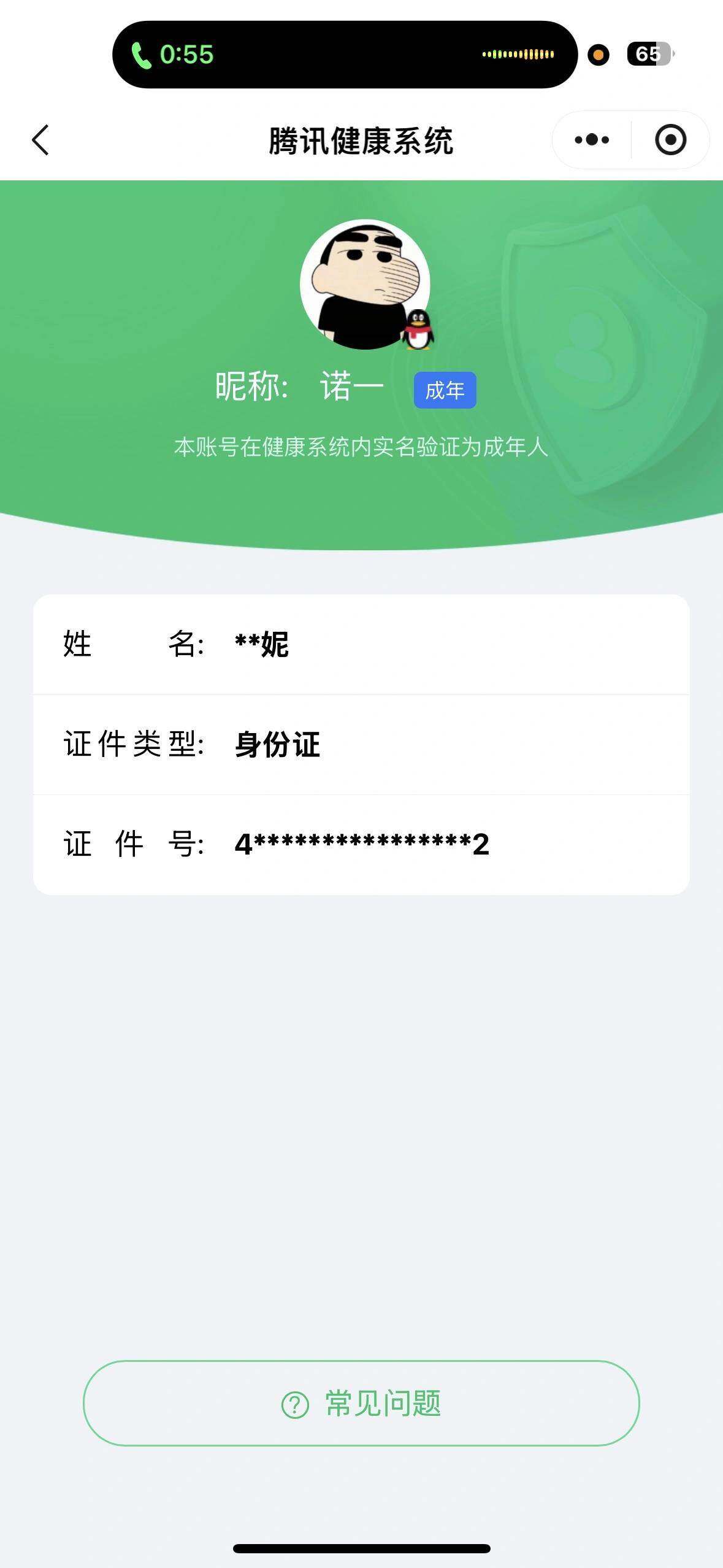Tap the battery indicator showing 65

tap(648, 55)
